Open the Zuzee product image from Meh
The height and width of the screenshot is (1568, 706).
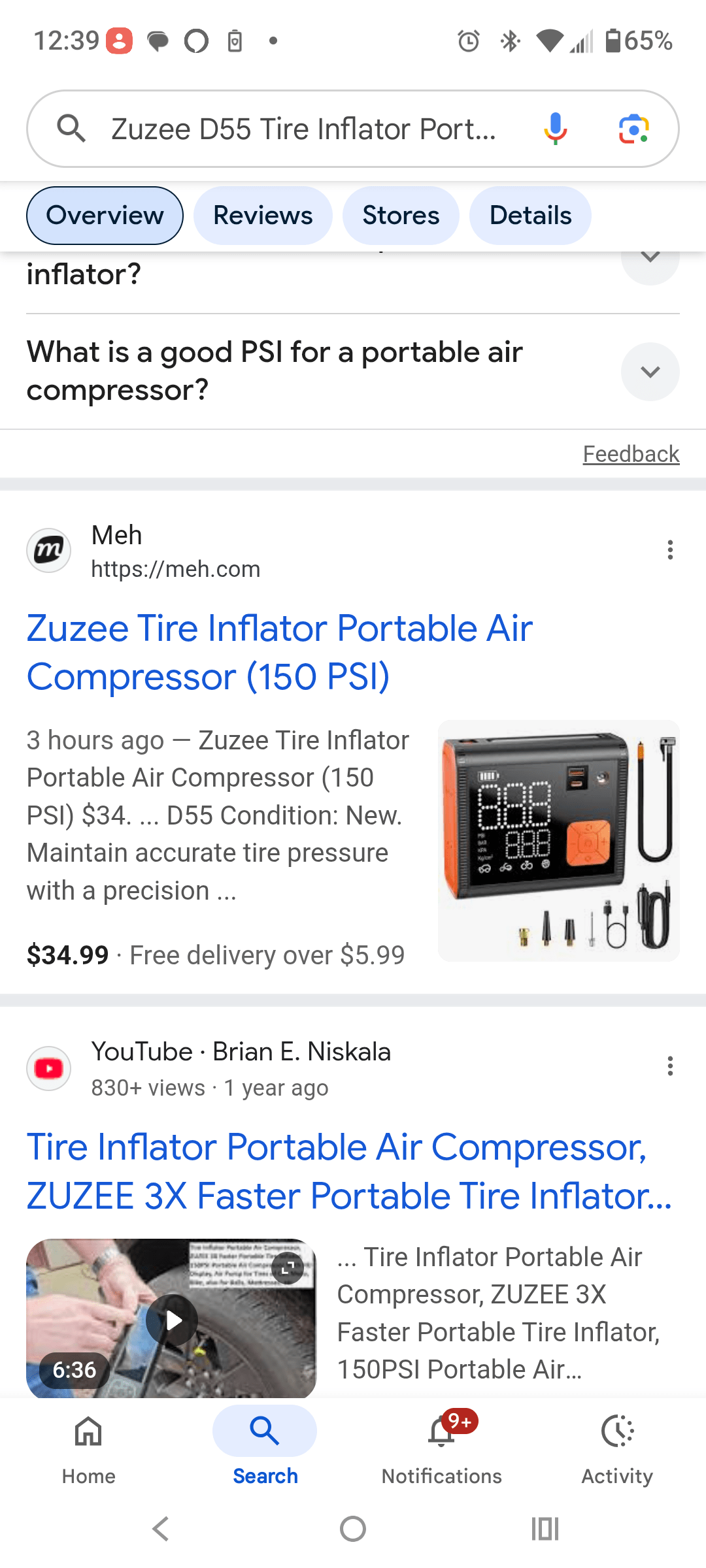tap(558, 840)
